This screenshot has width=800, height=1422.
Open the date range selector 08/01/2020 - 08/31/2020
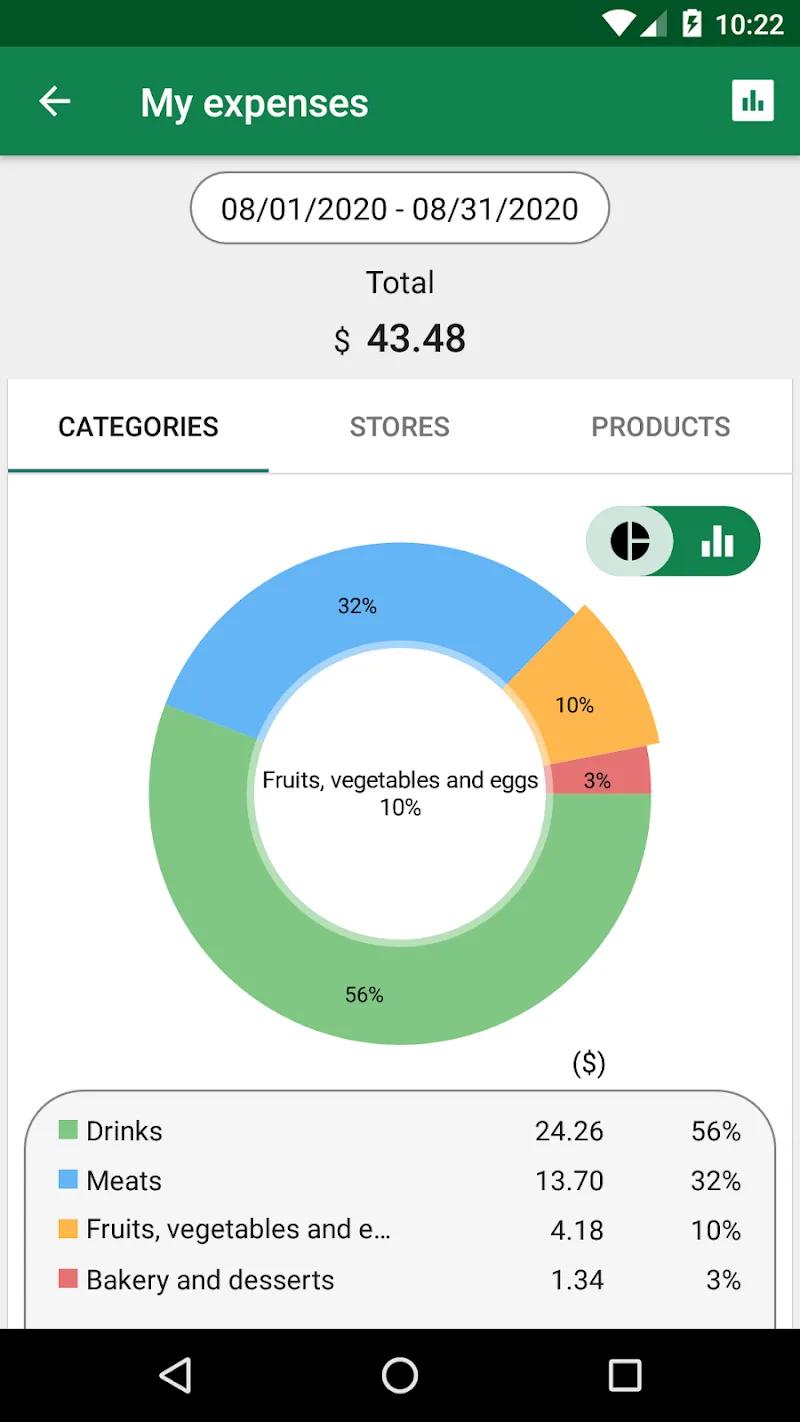[400, 208]
